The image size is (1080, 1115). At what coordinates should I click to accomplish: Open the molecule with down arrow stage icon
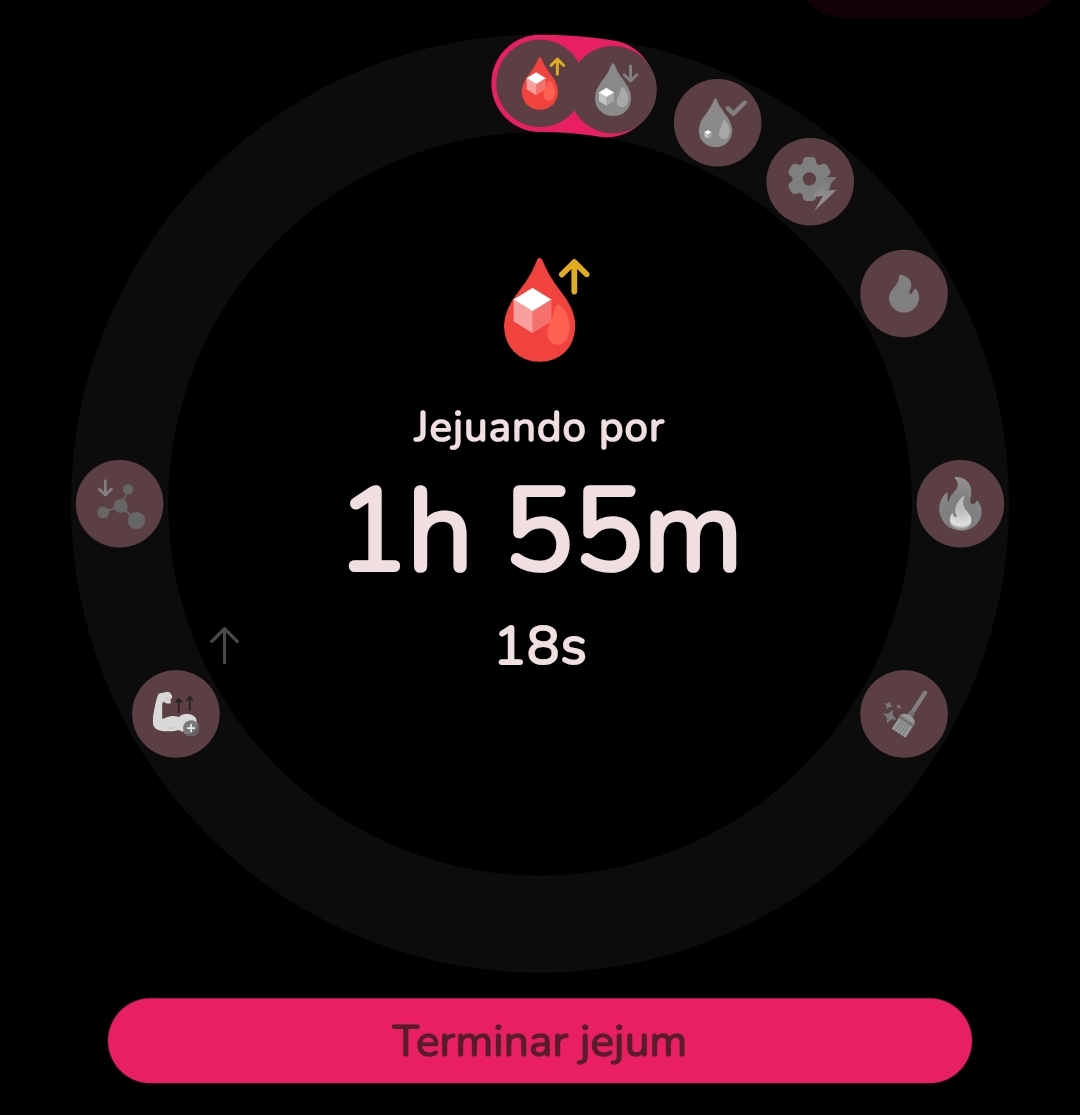click(x=120, y=504)
